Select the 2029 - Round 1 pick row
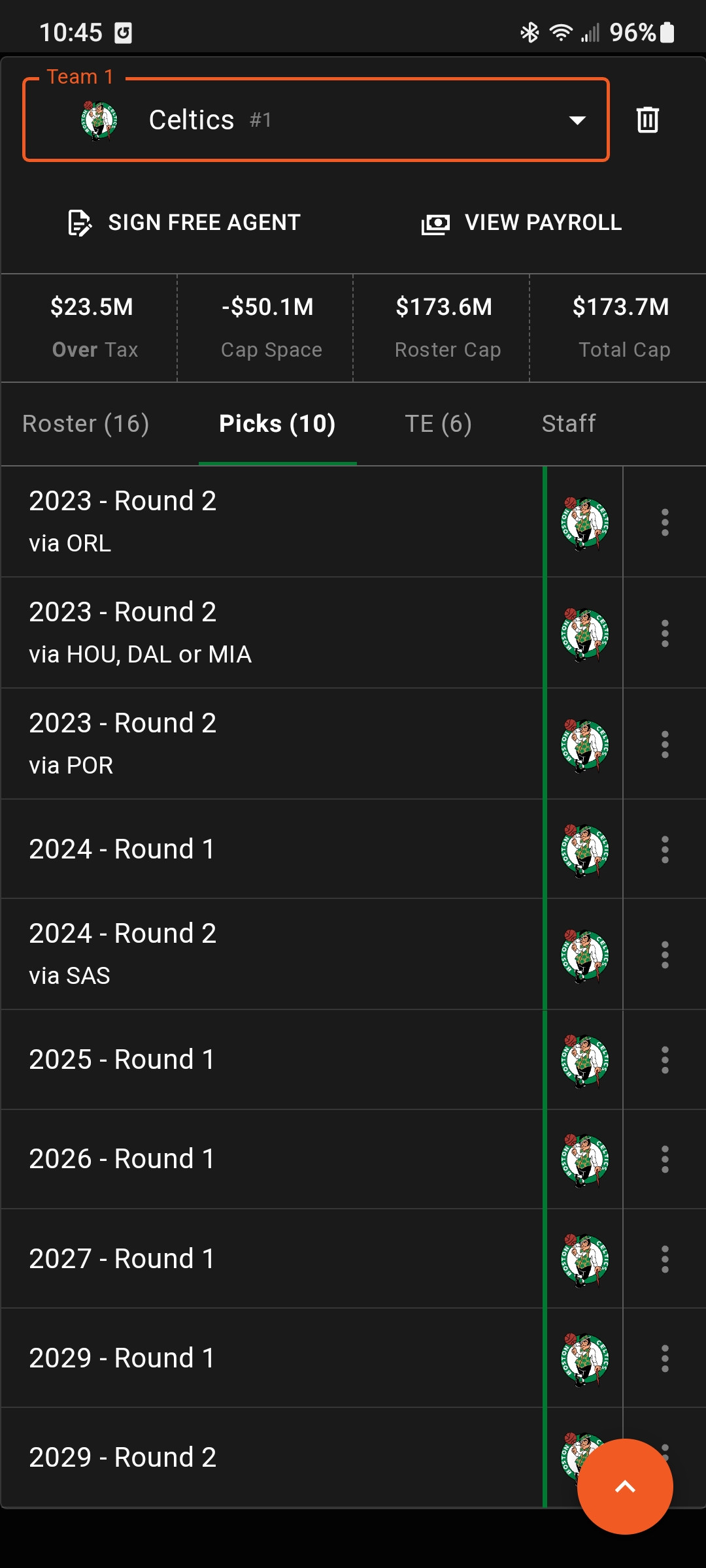706x1568 pixels. (x=271, y=1358)
